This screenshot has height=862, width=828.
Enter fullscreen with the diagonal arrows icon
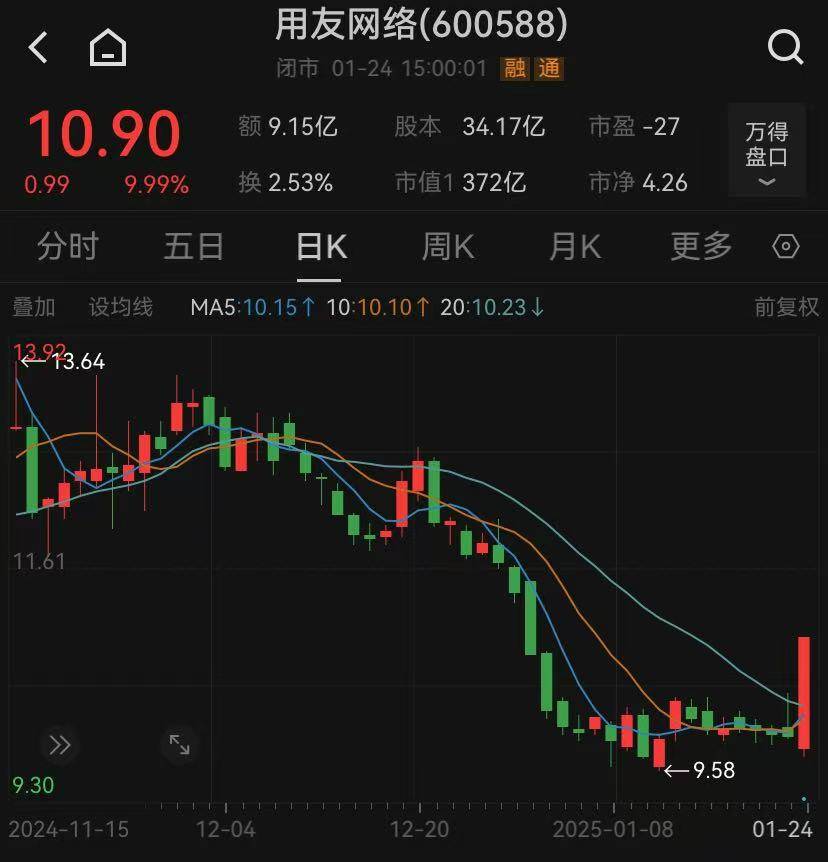(180, 744)
